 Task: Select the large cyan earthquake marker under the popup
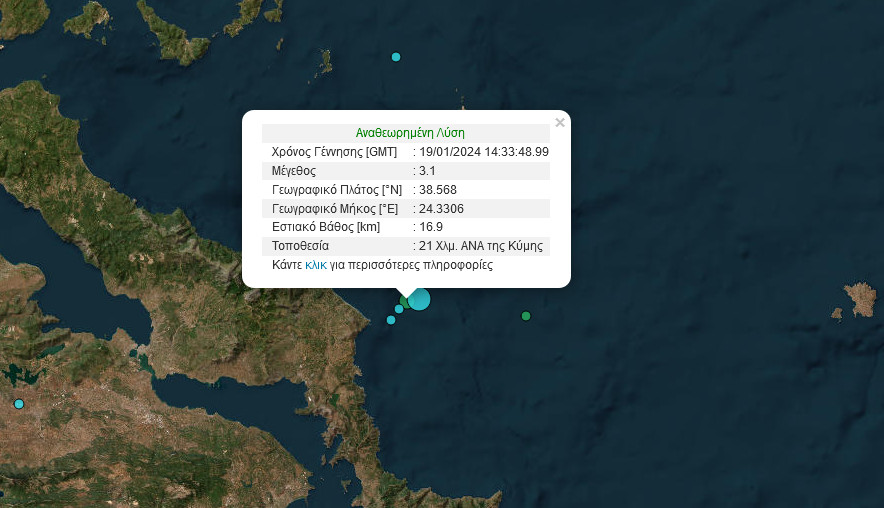tap(419, 299)
